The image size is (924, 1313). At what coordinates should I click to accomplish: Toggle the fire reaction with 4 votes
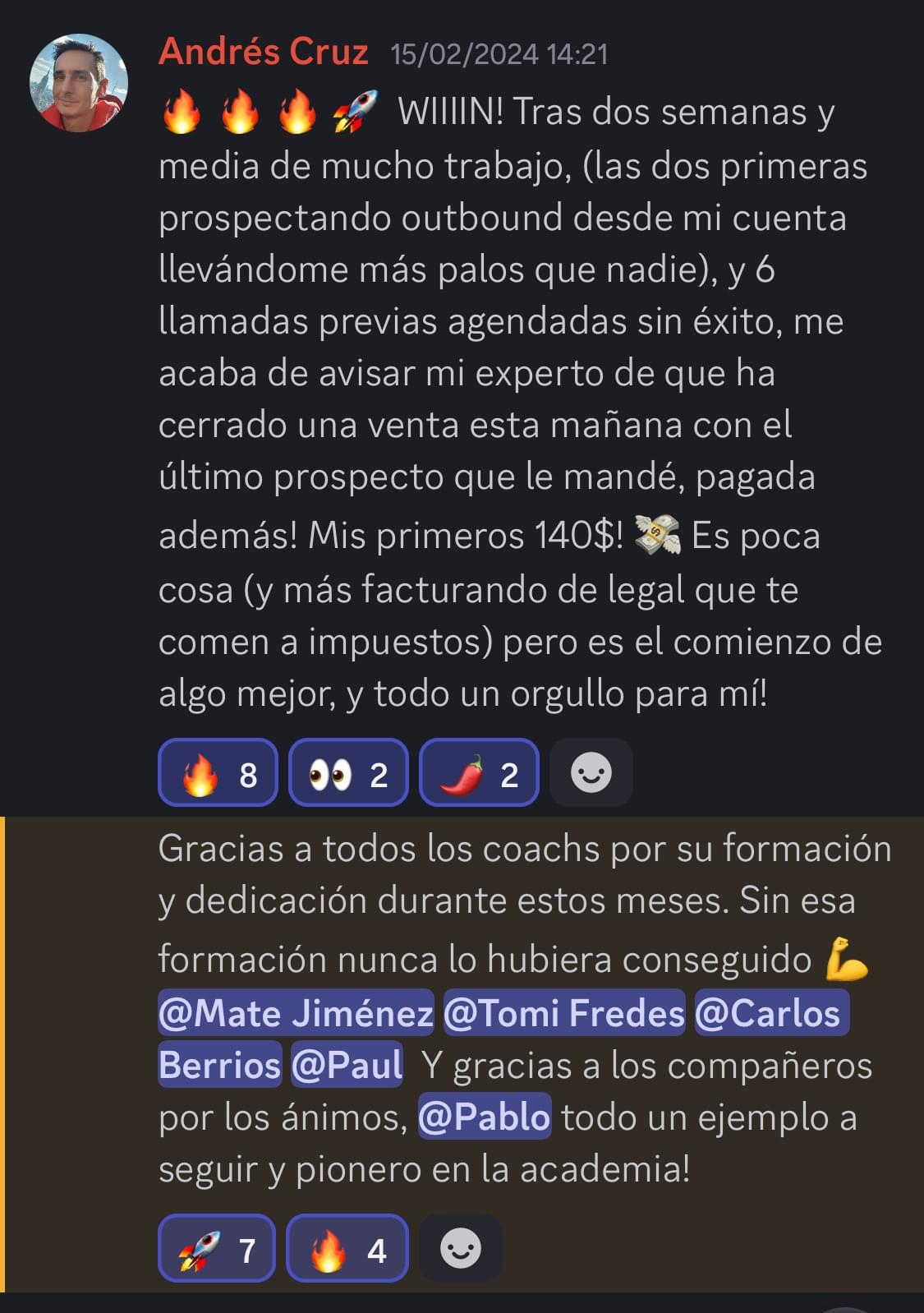point(347,1249)
